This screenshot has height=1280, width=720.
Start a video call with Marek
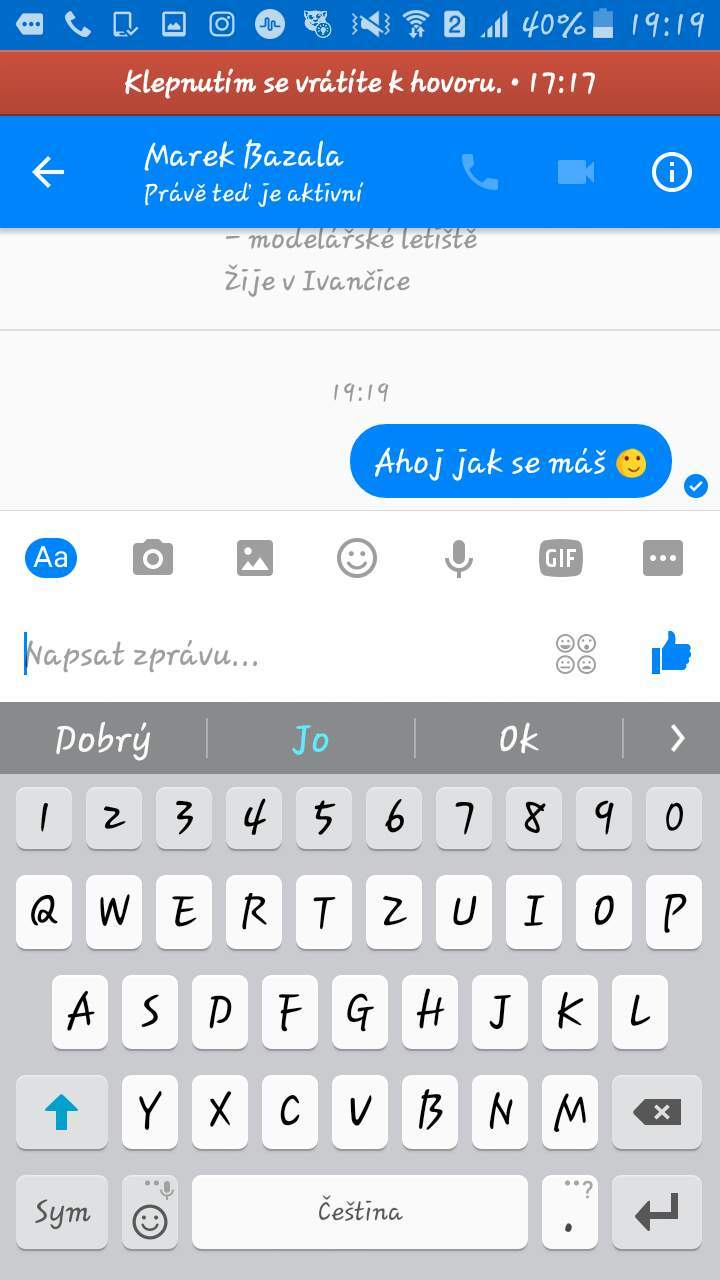point(576,172)
